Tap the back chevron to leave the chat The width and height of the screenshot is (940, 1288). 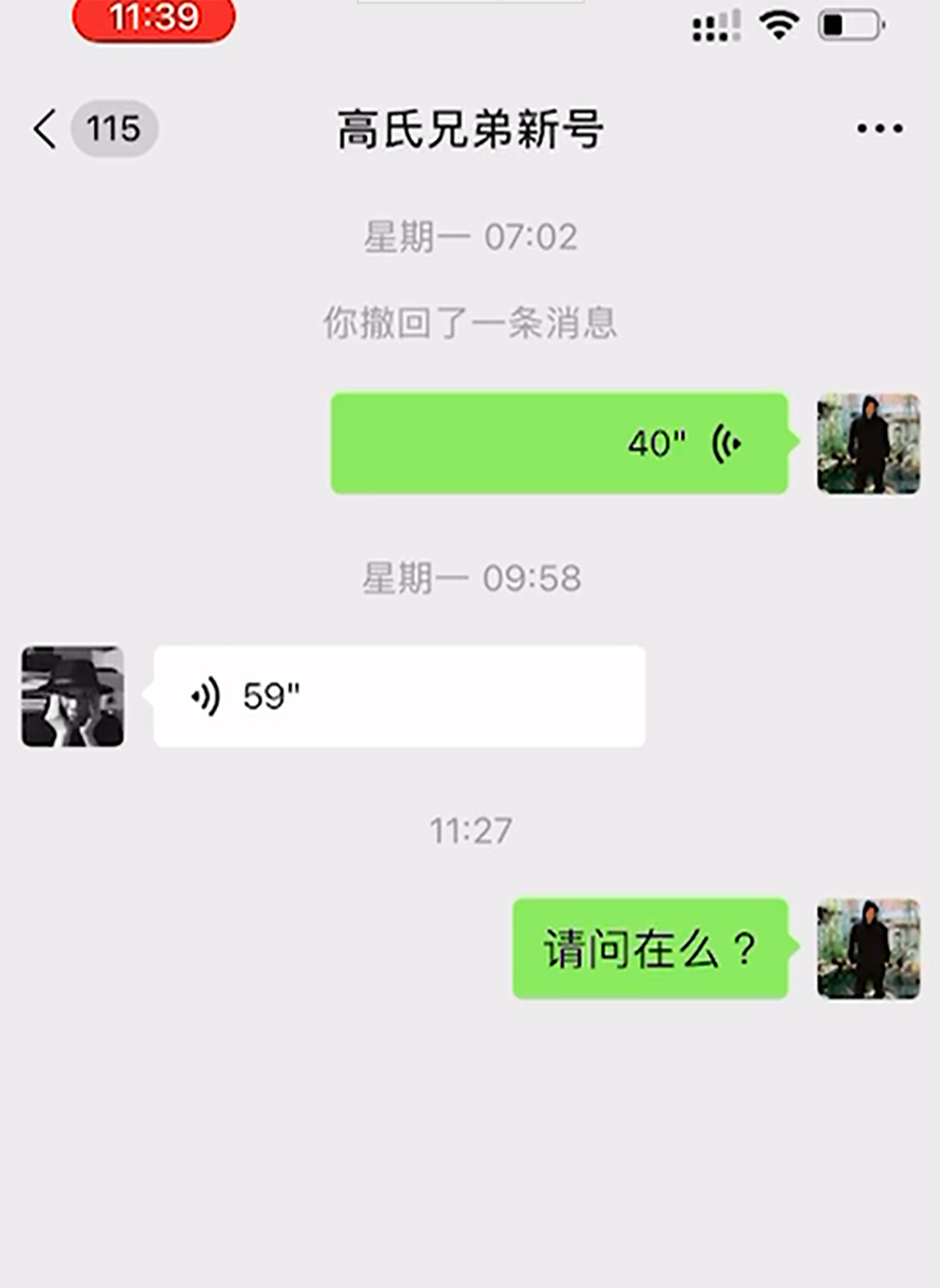[x=44, y=127]
